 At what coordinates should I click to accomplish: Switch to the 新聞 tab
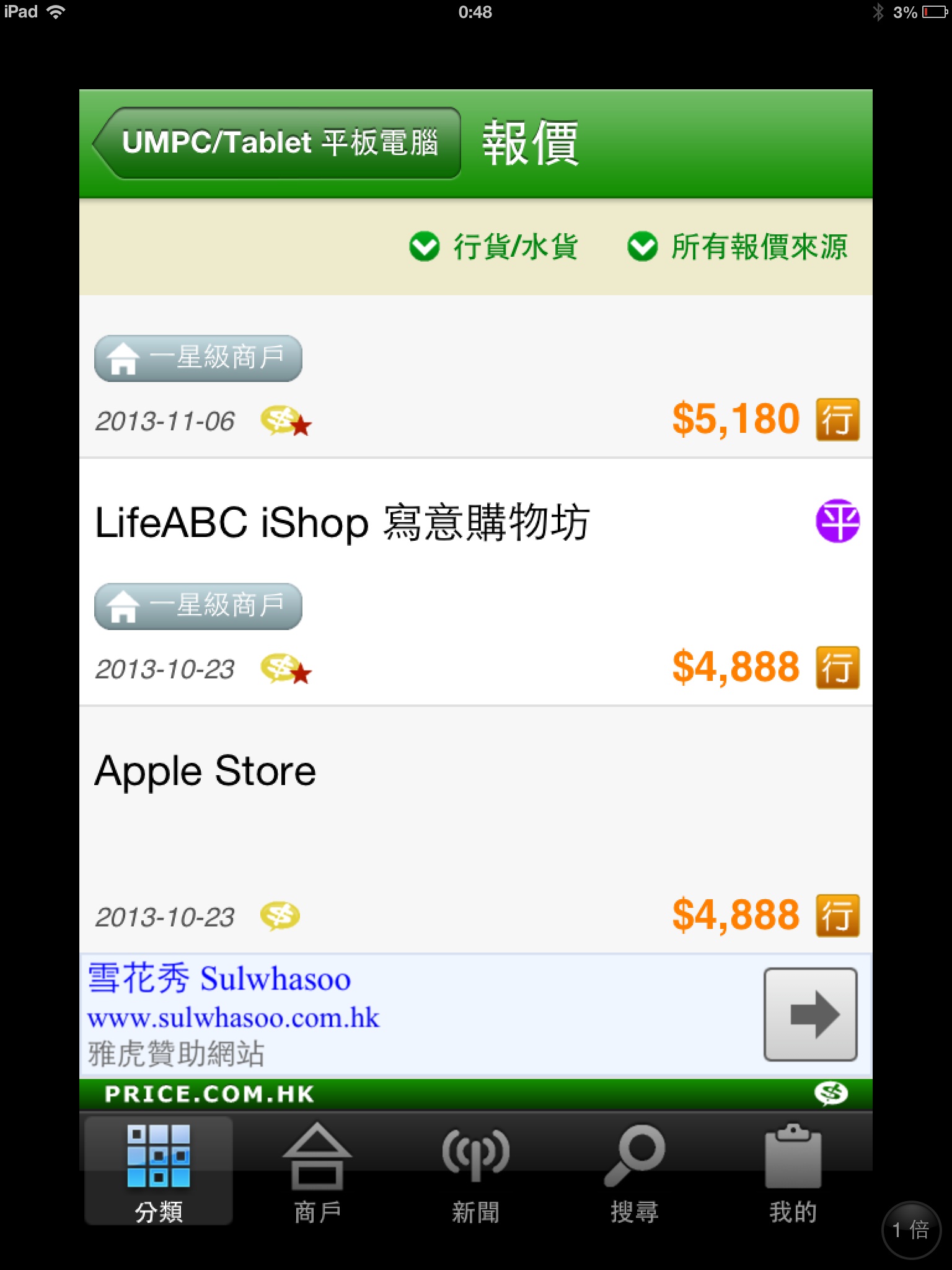click(475, 1172)
